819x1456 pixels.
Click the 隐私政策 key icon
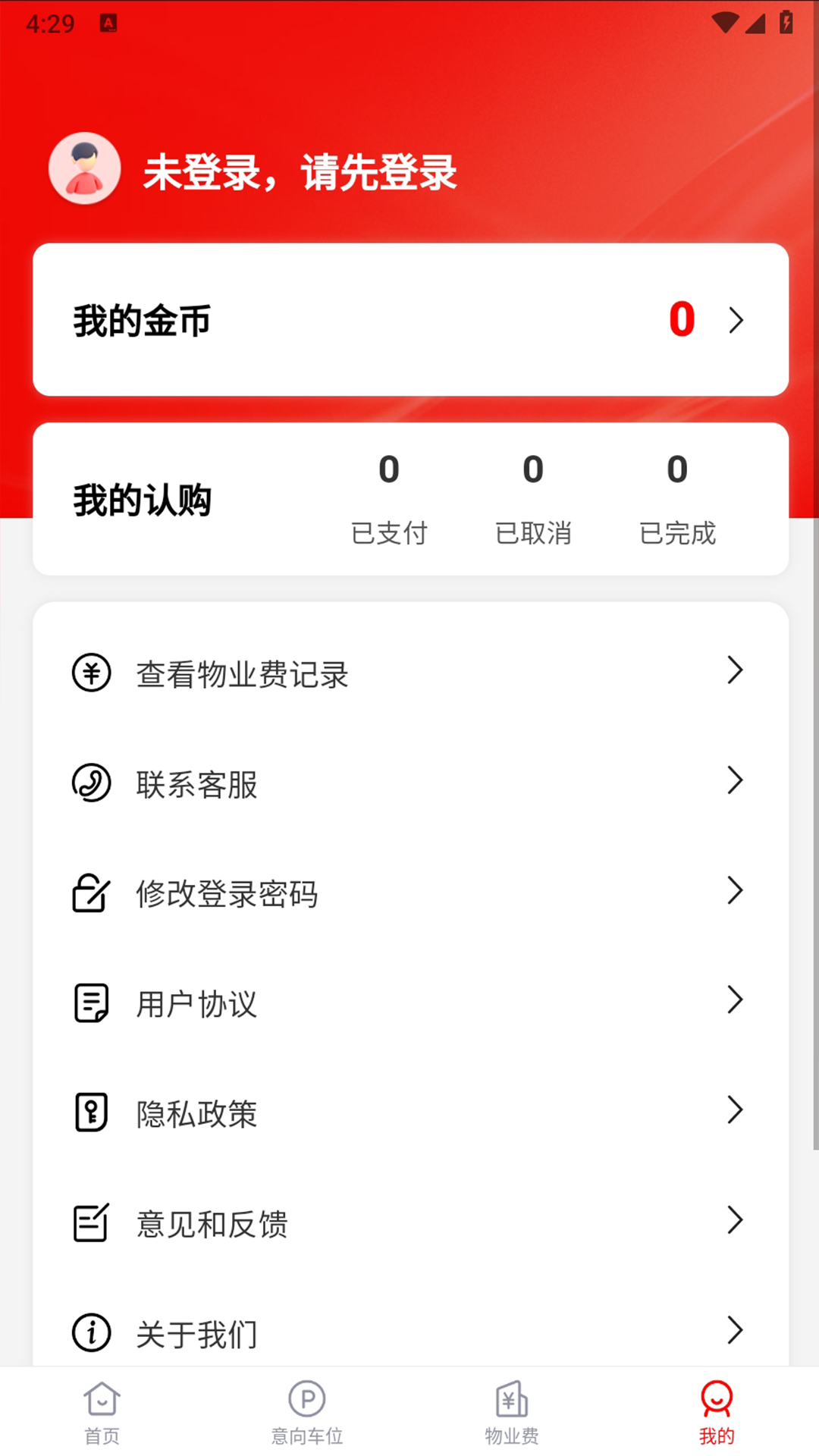click(91, 1112)
